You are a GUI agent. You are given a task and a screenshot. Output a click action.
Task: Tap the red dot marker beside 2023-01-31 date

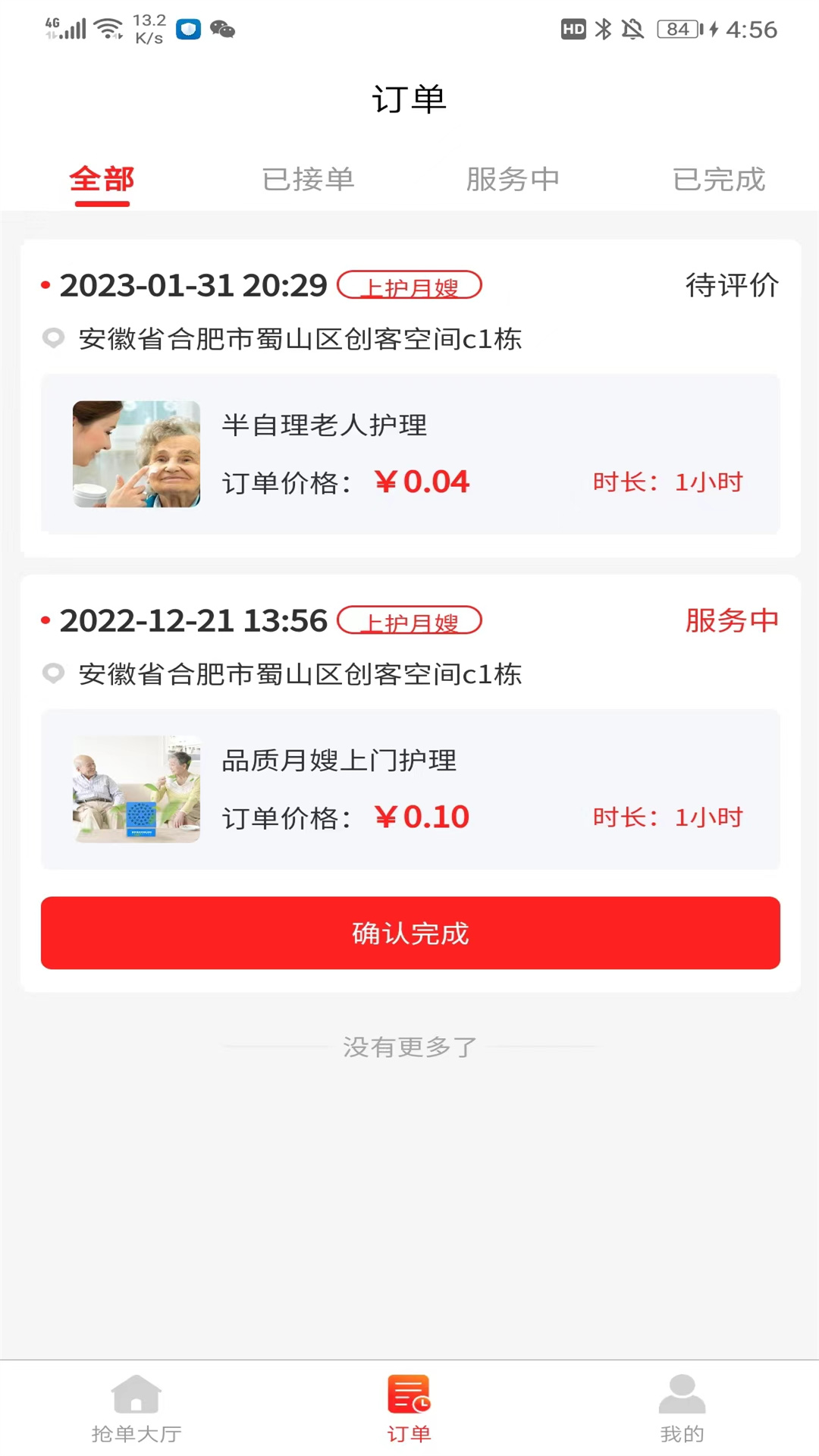point(45,286)
